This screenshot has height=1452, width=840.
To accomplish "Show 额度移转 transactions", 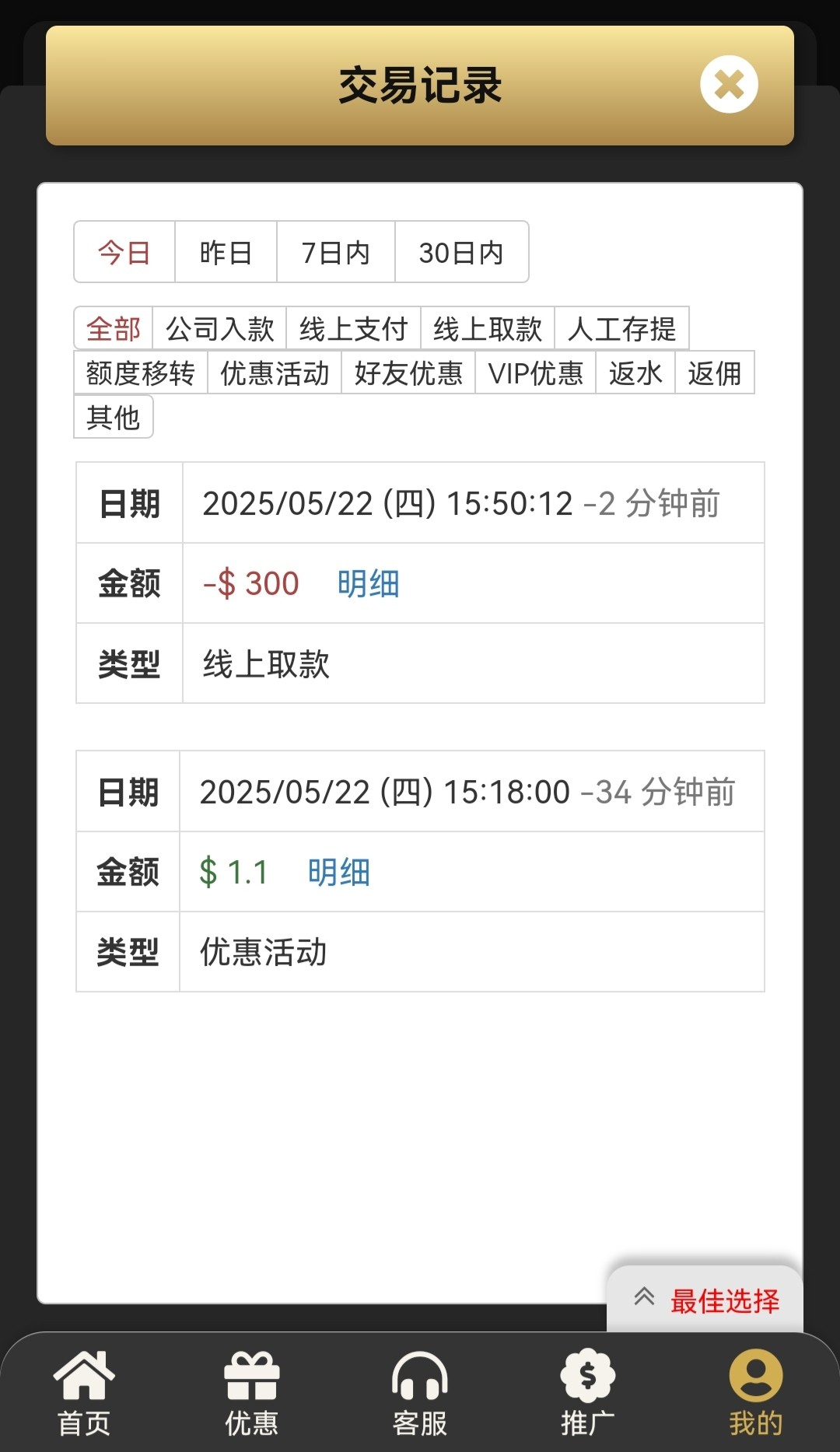I will point(141,373).
